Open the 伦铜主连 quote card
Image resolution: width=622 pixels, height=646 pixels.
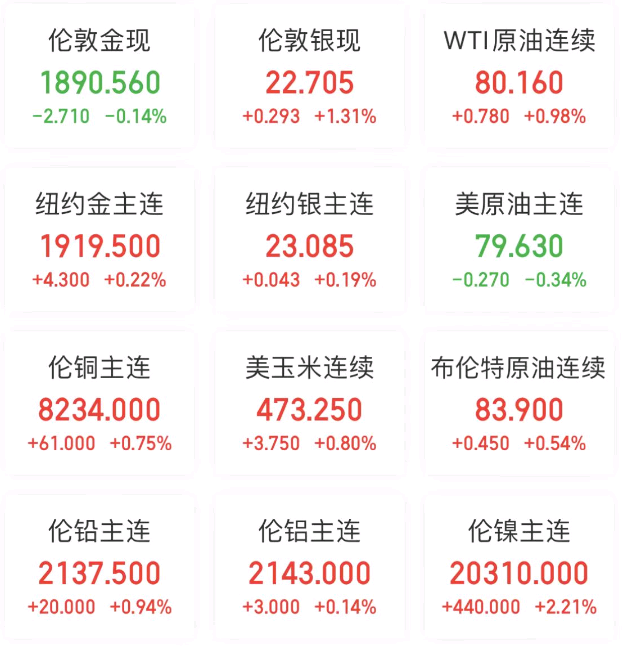100,407
